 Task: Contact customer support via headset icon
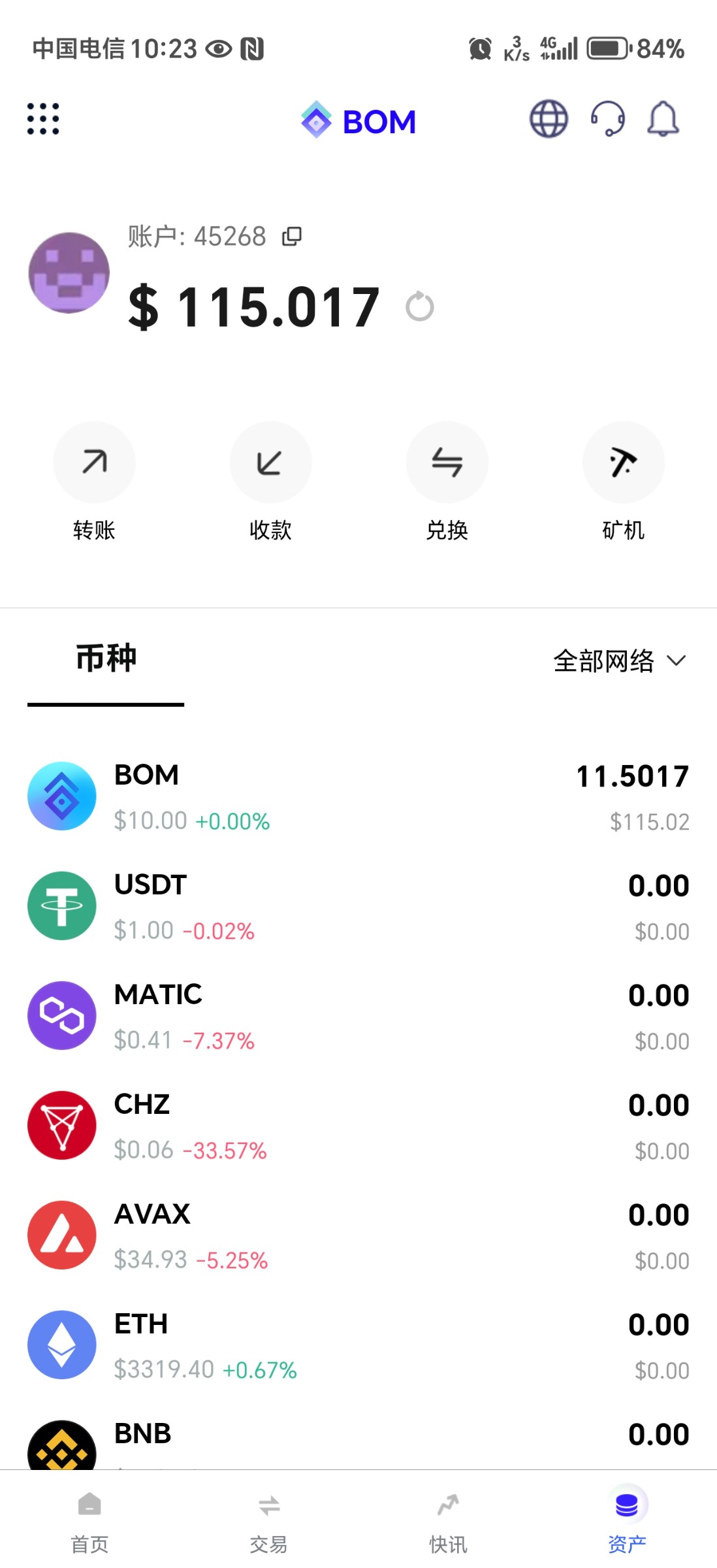pyautogui.click(x=607, y=119)
